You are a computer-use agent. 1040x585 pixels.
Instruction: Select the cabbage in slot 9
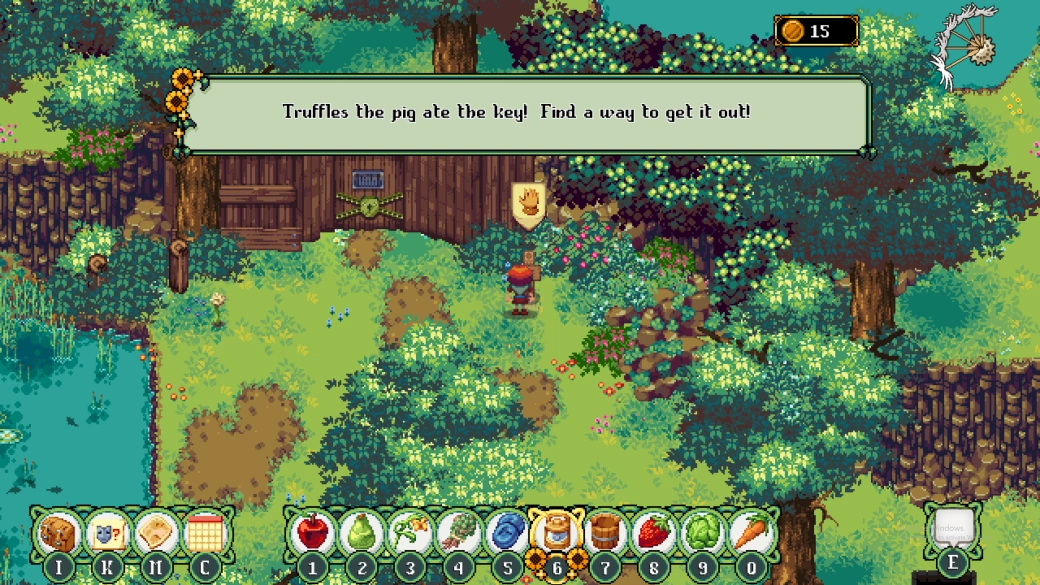tap(703, 533)
